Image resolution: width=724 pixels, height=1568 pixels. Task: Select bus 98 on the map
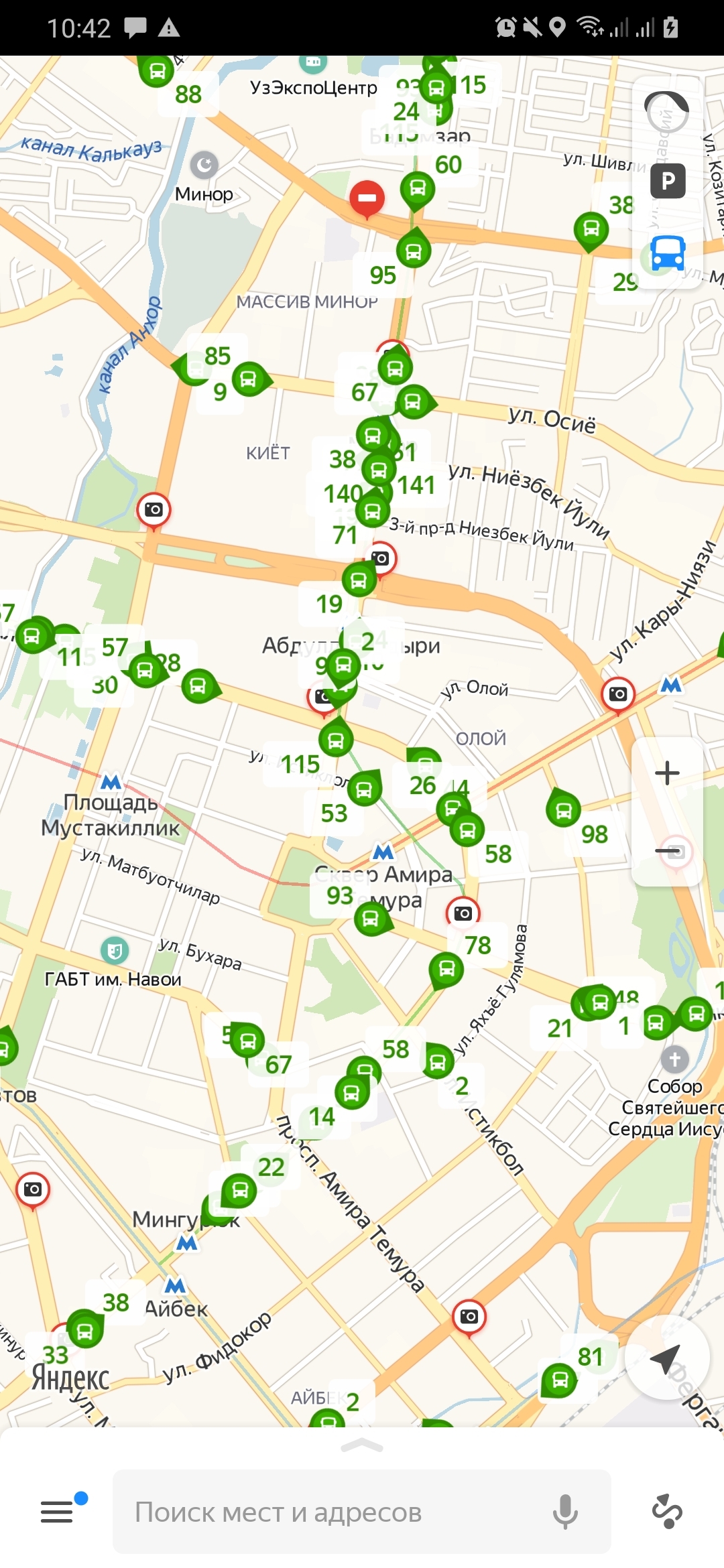563,810
